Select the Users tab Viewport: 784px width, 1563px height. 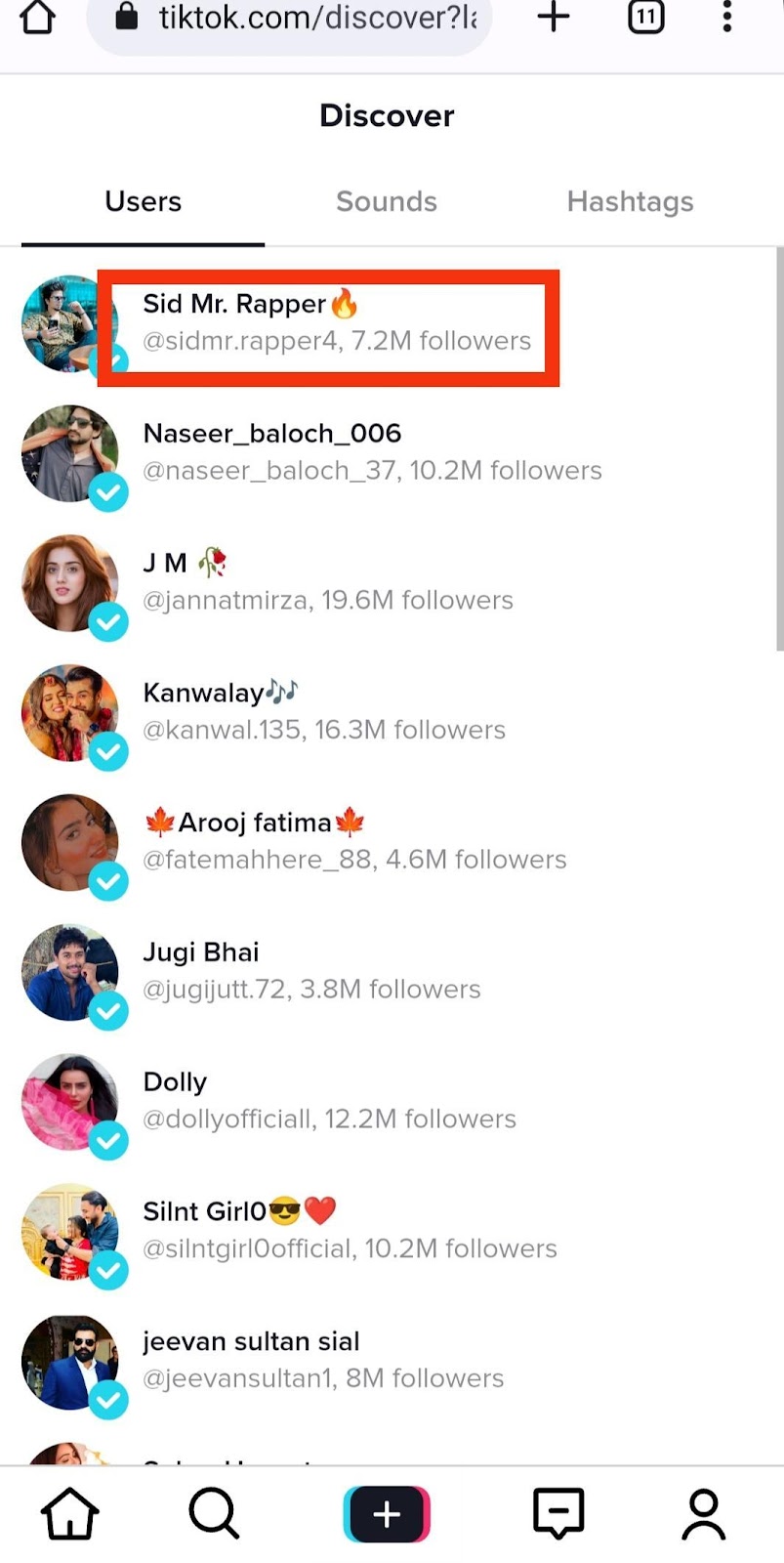tap(144, 201)
